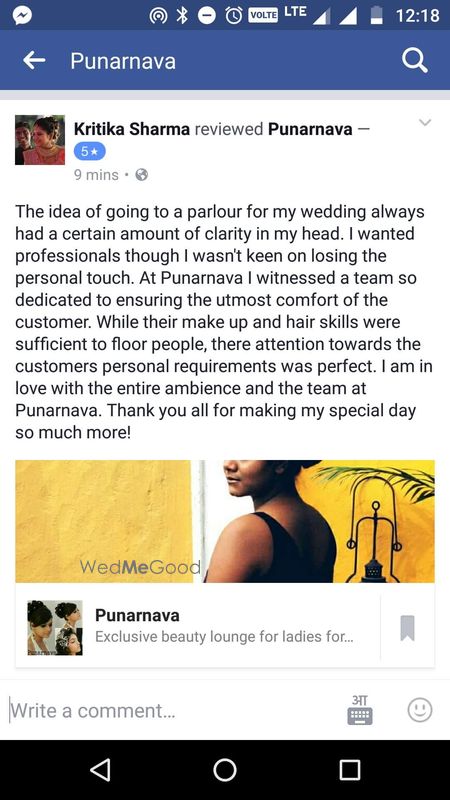The height and width of the screenshot is (800, 450).
Task: Save Punarnava with the bookmark icon
Action: [408, 628]
